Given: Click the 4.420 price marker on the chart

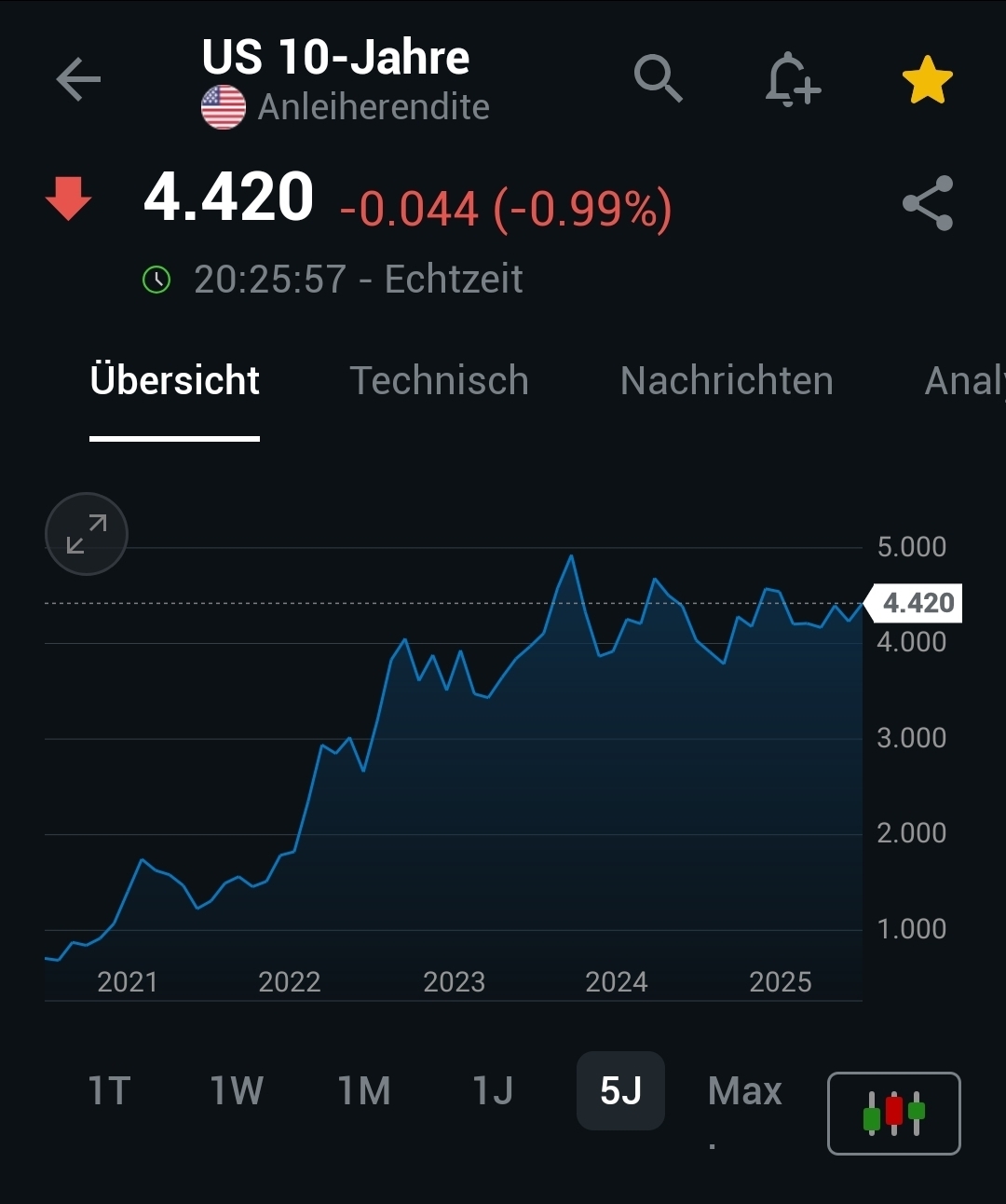Looking at the screenshot, I should point(914,603).
